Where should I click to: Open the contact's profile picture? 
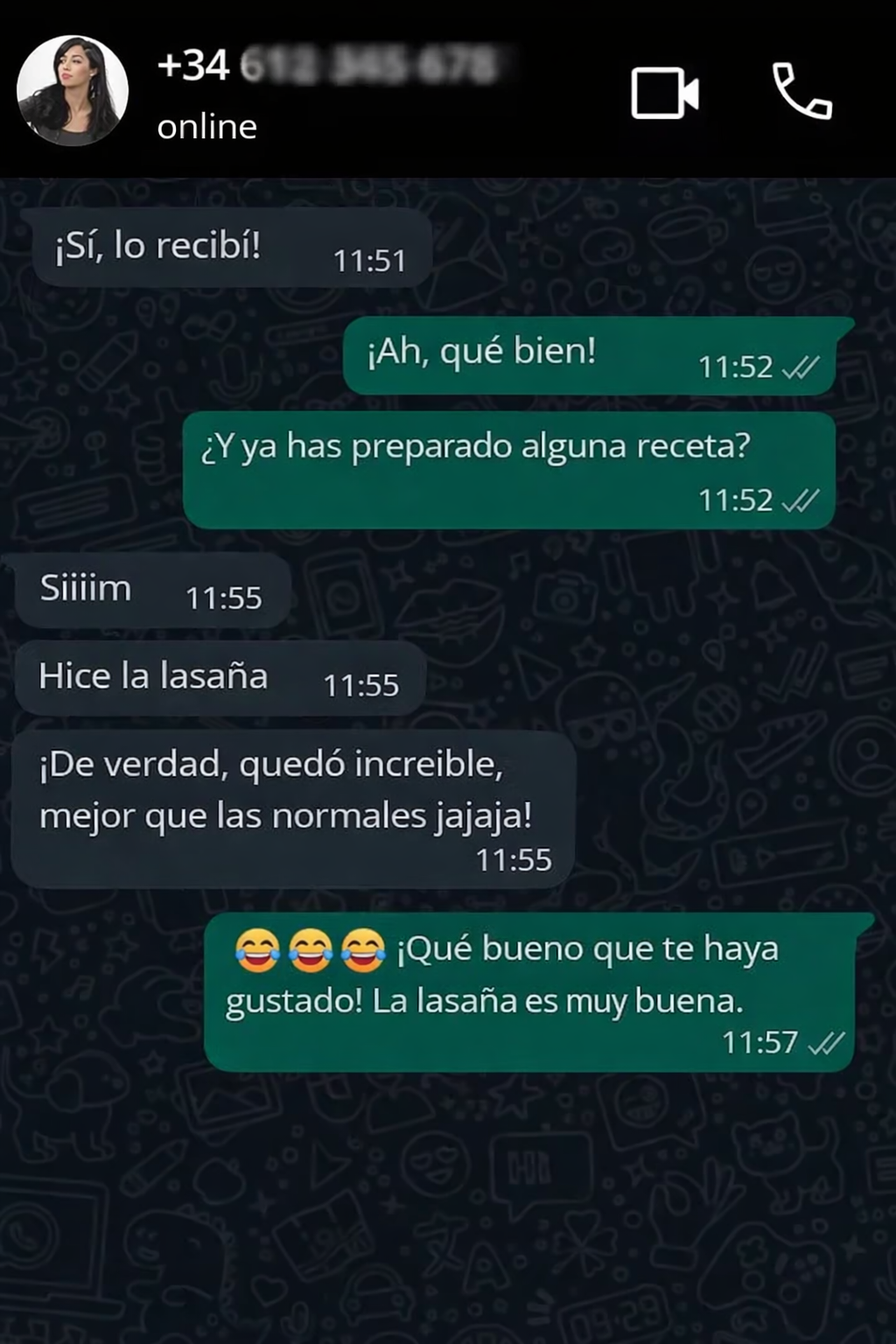tap(73, 91)
